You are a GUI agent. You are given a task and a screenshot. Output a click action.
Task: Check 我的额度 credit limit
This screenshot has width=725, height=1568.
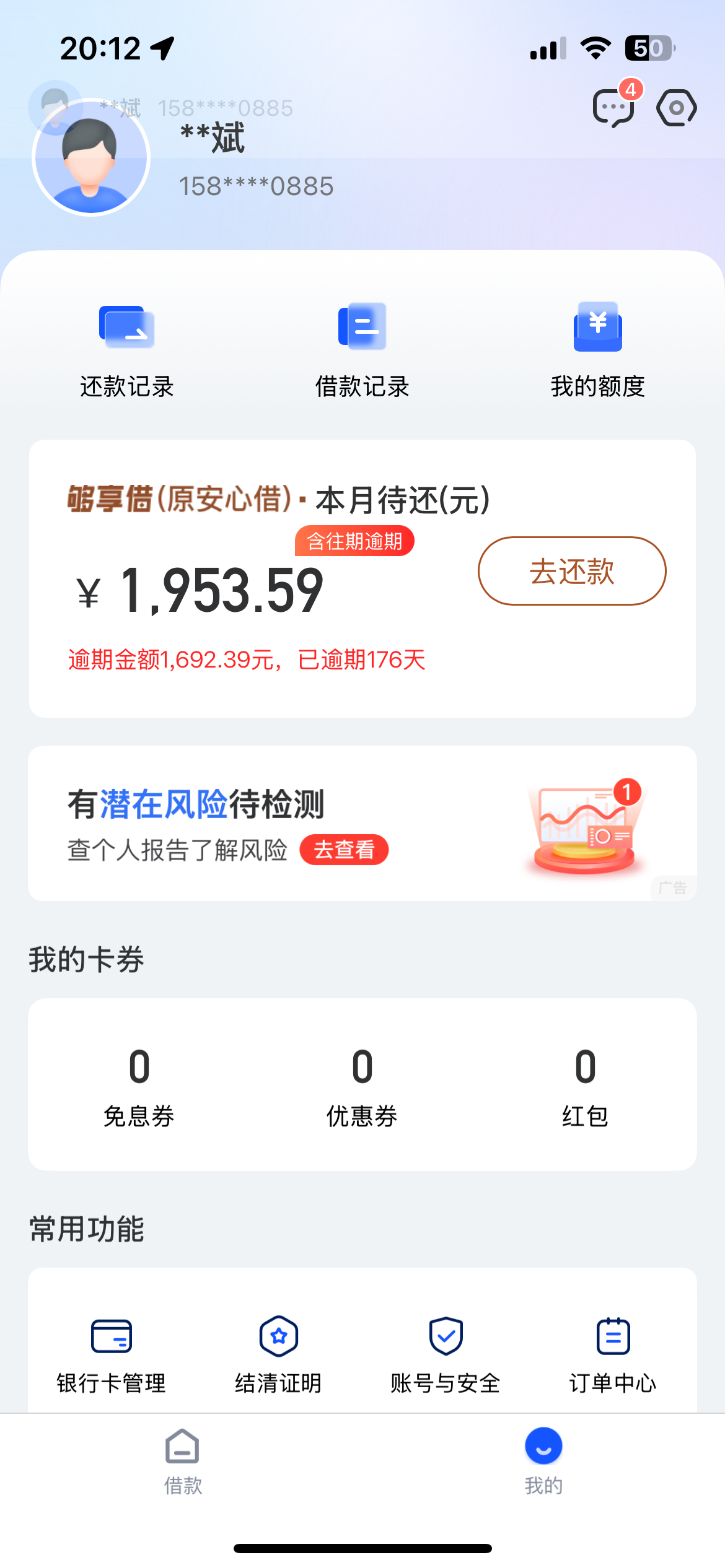coord(597,350)
